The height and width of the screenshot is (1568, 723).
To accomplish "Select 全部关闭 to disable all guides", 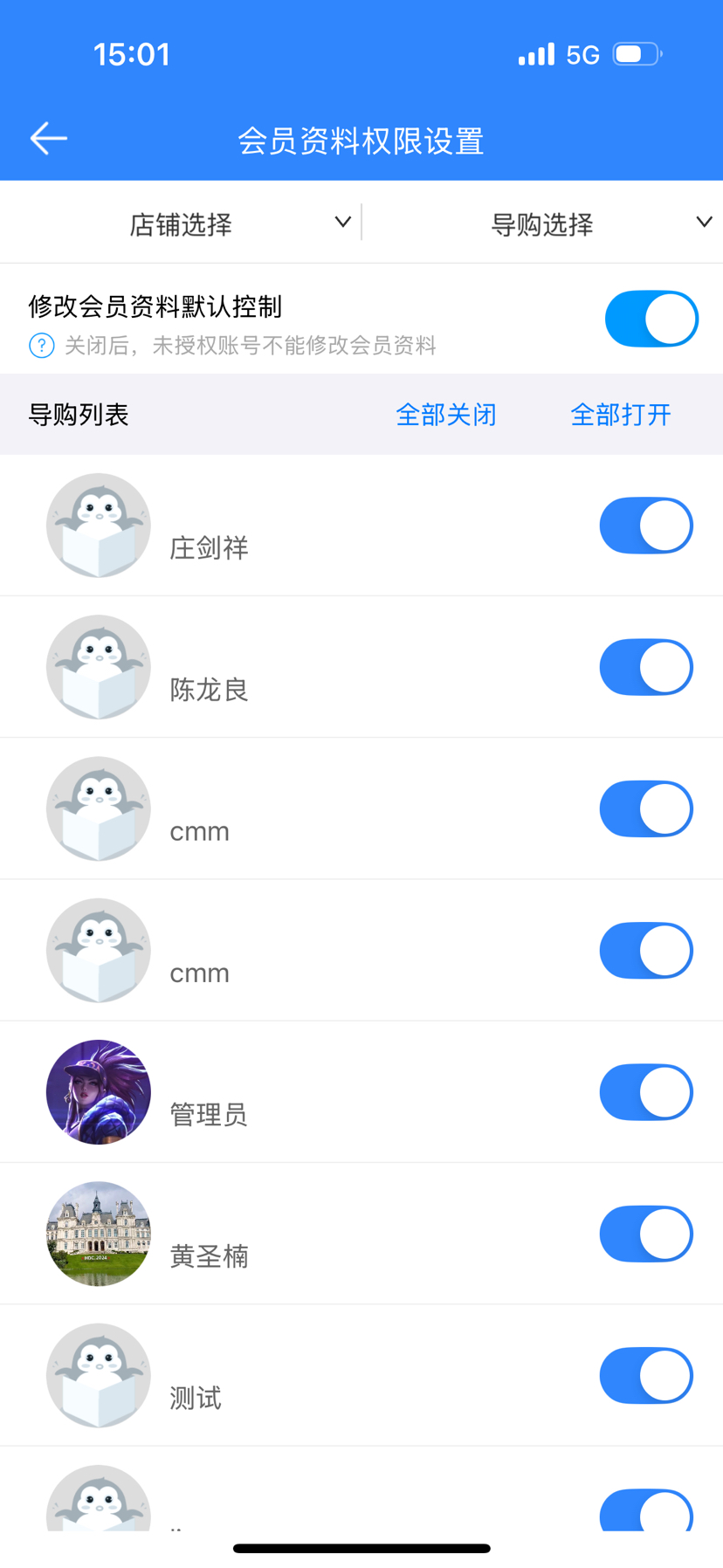I will tap(445, 415).
